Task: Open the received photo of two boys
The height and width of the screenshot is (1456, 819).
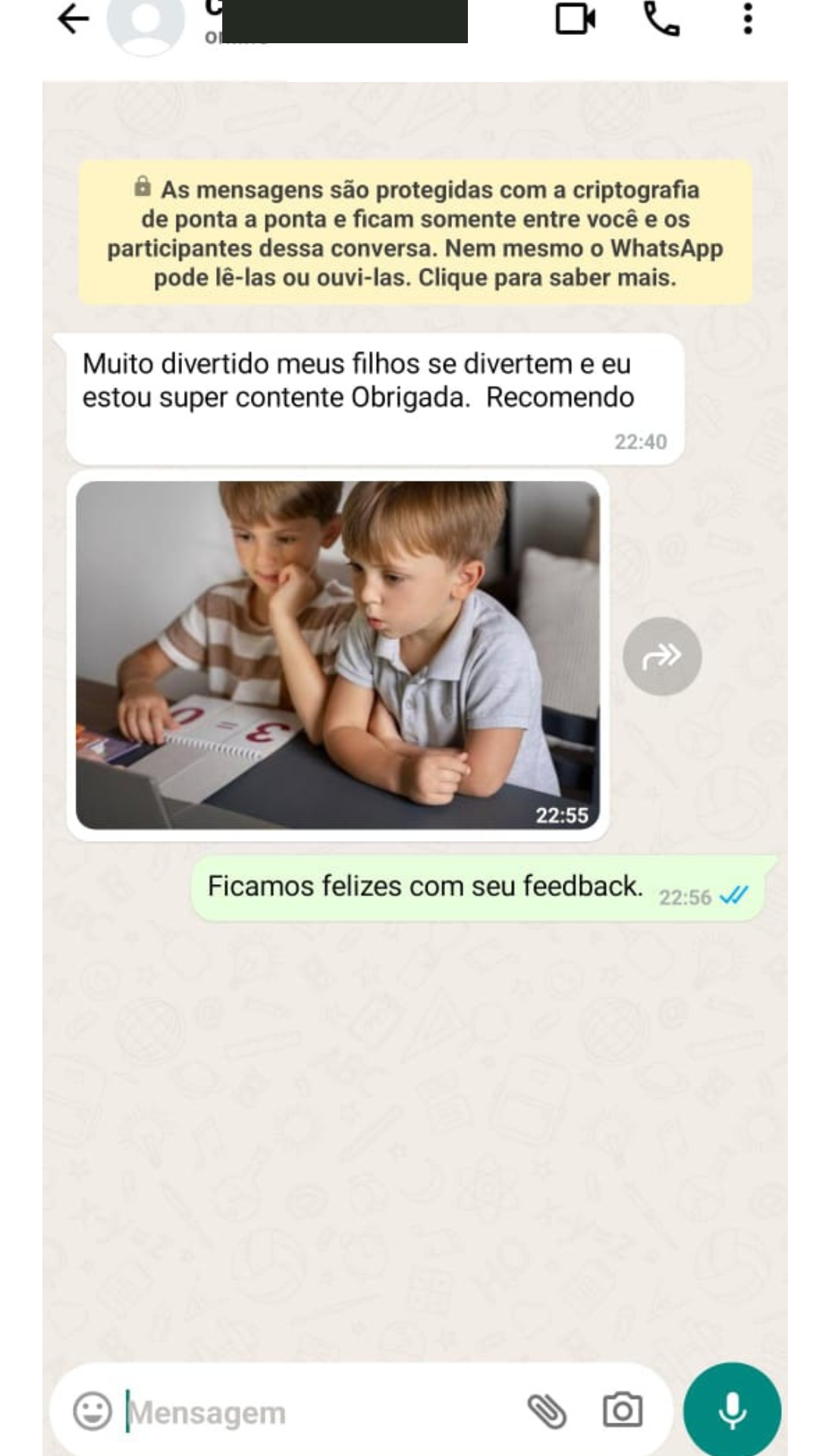Action: 337,655
